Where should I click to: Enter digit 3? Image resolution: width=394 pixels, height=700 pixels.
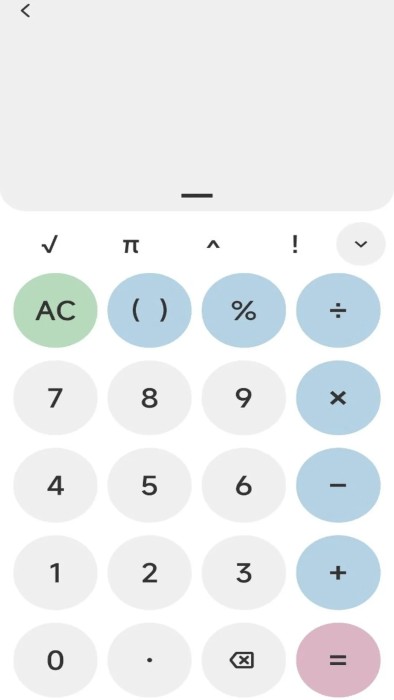(x=244, y=573)
